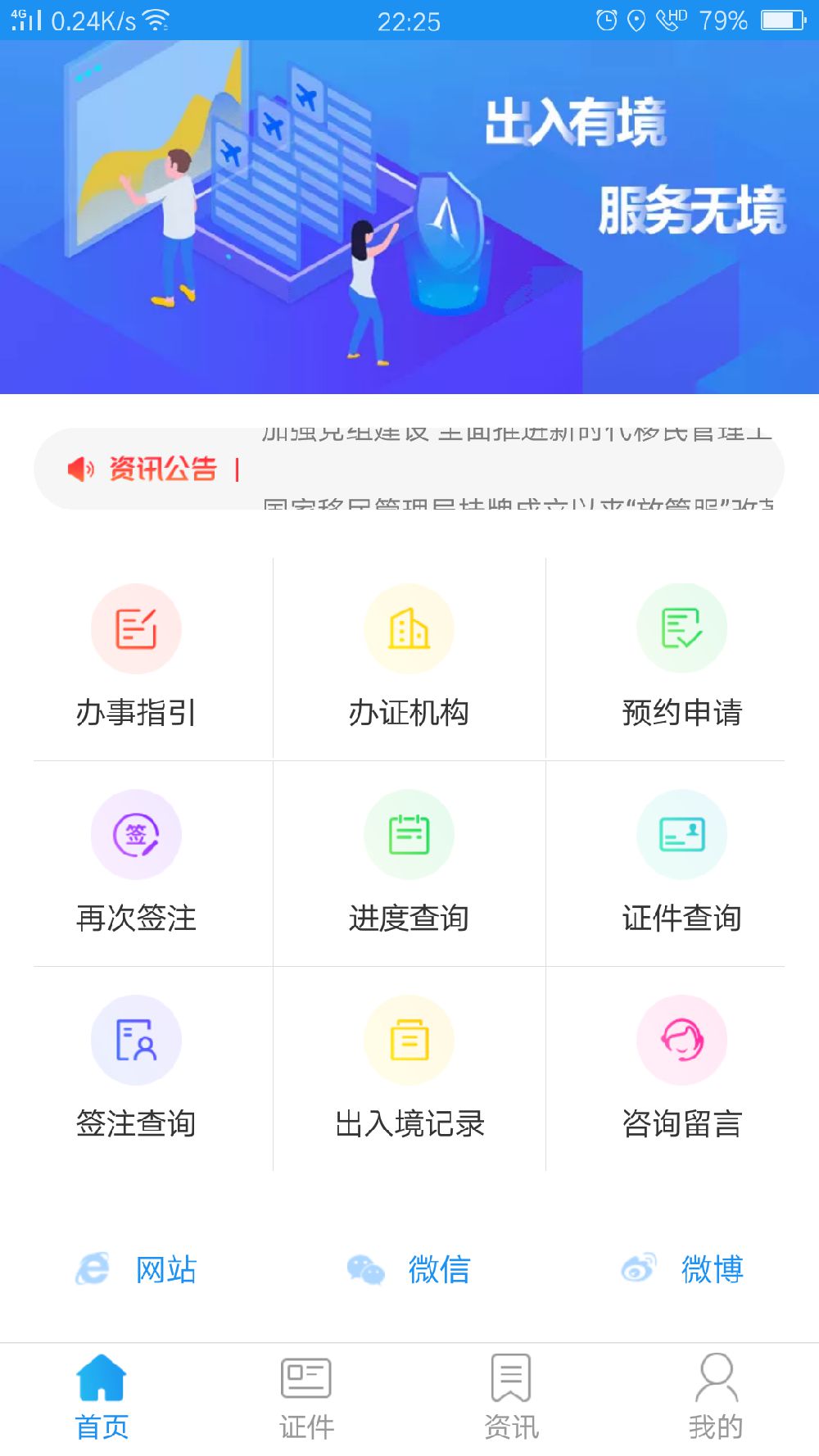
Task: Open the 网站 website link
Action: click(x=137, y=1269)
